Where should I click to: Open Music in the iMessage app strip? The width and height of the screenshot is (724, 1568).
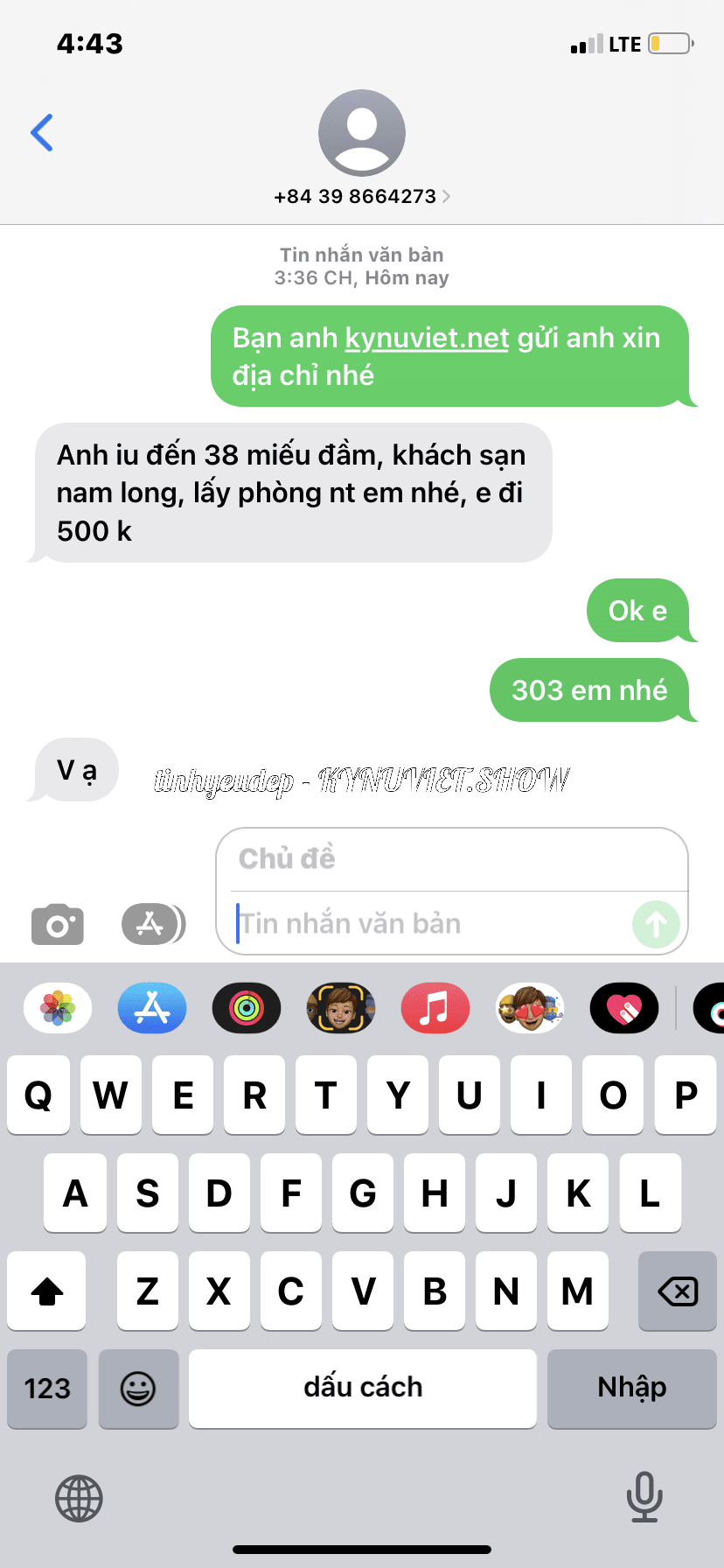click(435, 1009)
